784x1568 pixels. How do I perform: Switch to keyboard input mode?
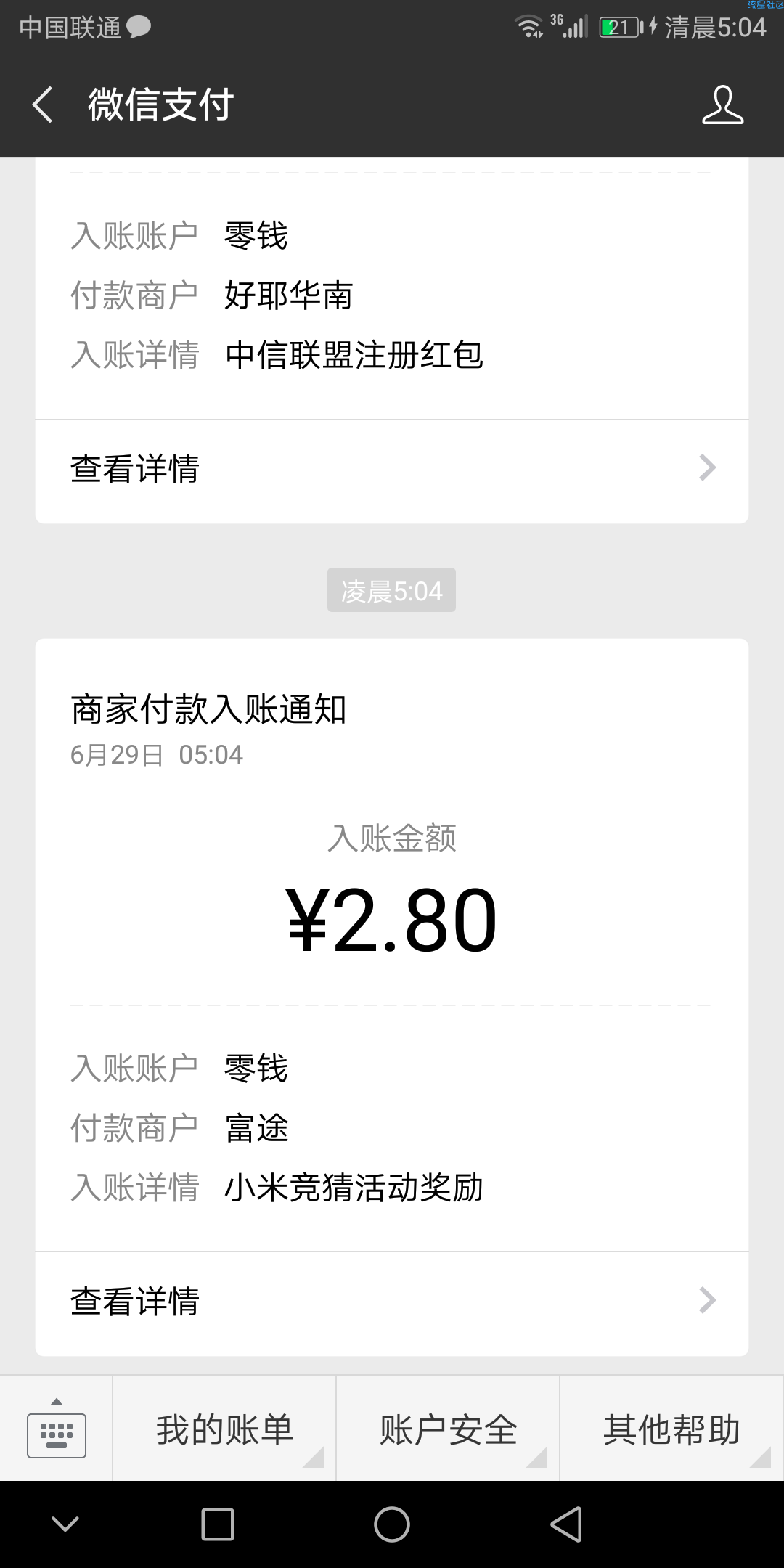click(57, 1428)
